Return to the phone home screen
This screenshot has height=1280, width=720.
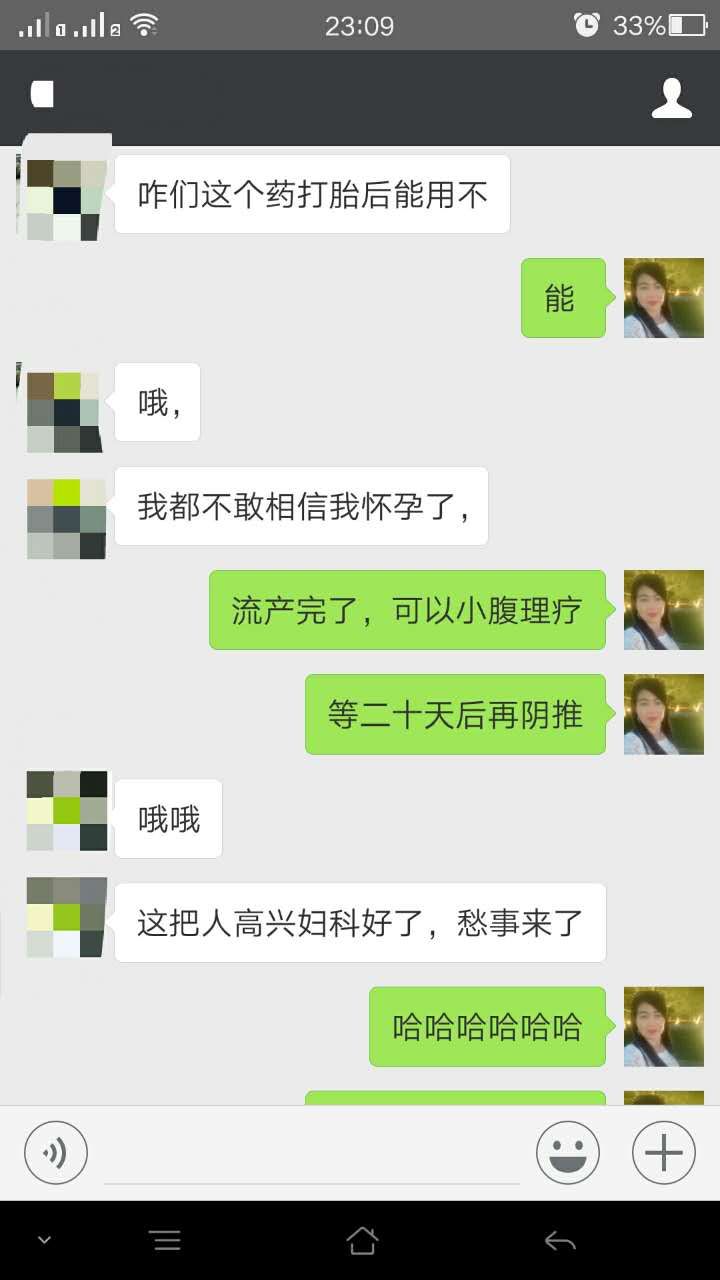(x=361, y=1241)
